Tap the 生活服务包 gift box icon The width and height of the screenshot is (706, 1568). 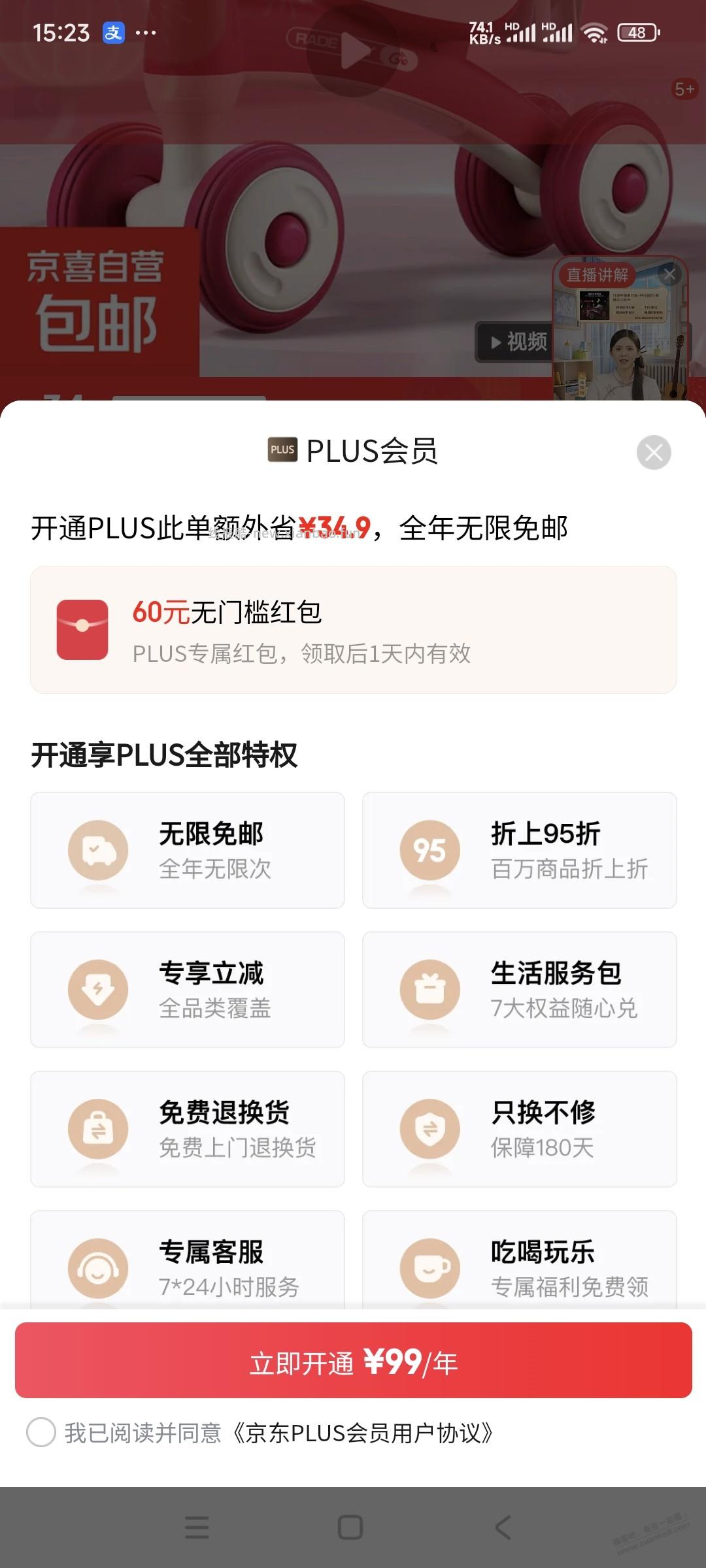tap(428, 988)
